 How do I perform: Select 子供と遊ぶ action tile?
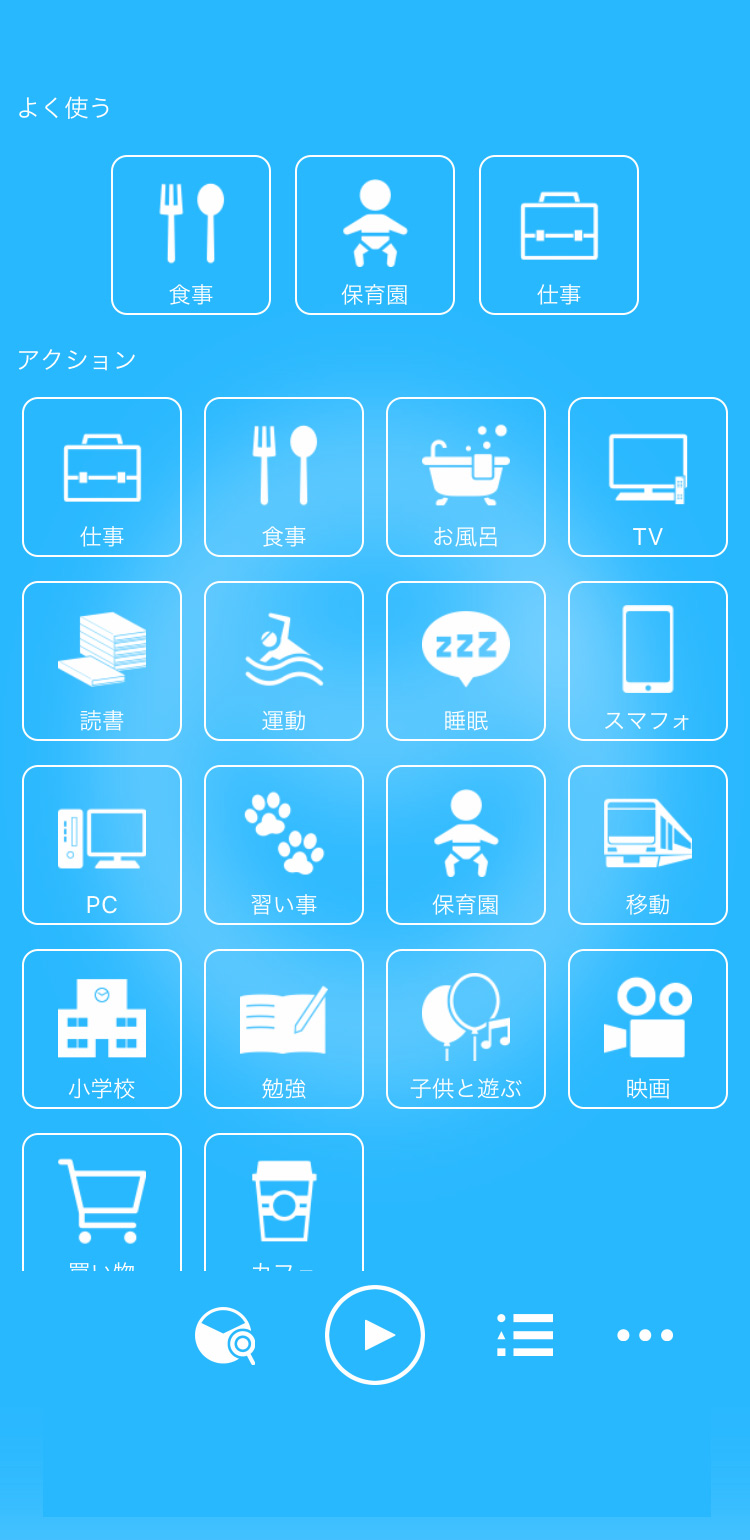(466, 1029)
